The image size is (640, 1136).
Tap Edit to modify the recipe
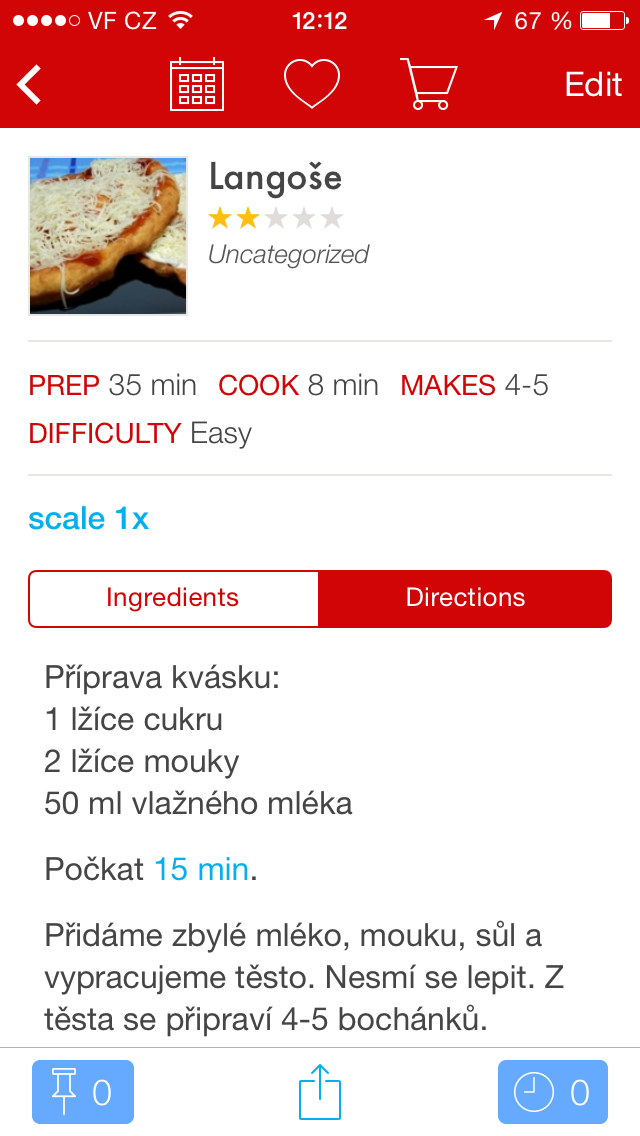point(593,84)
